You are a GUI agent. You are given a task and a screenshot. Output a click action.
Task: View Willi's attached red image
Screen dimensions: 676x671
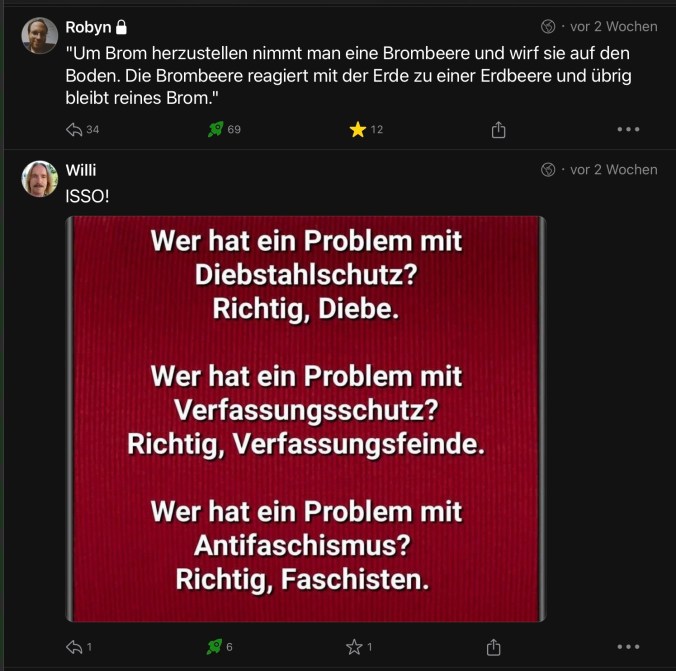306,418
